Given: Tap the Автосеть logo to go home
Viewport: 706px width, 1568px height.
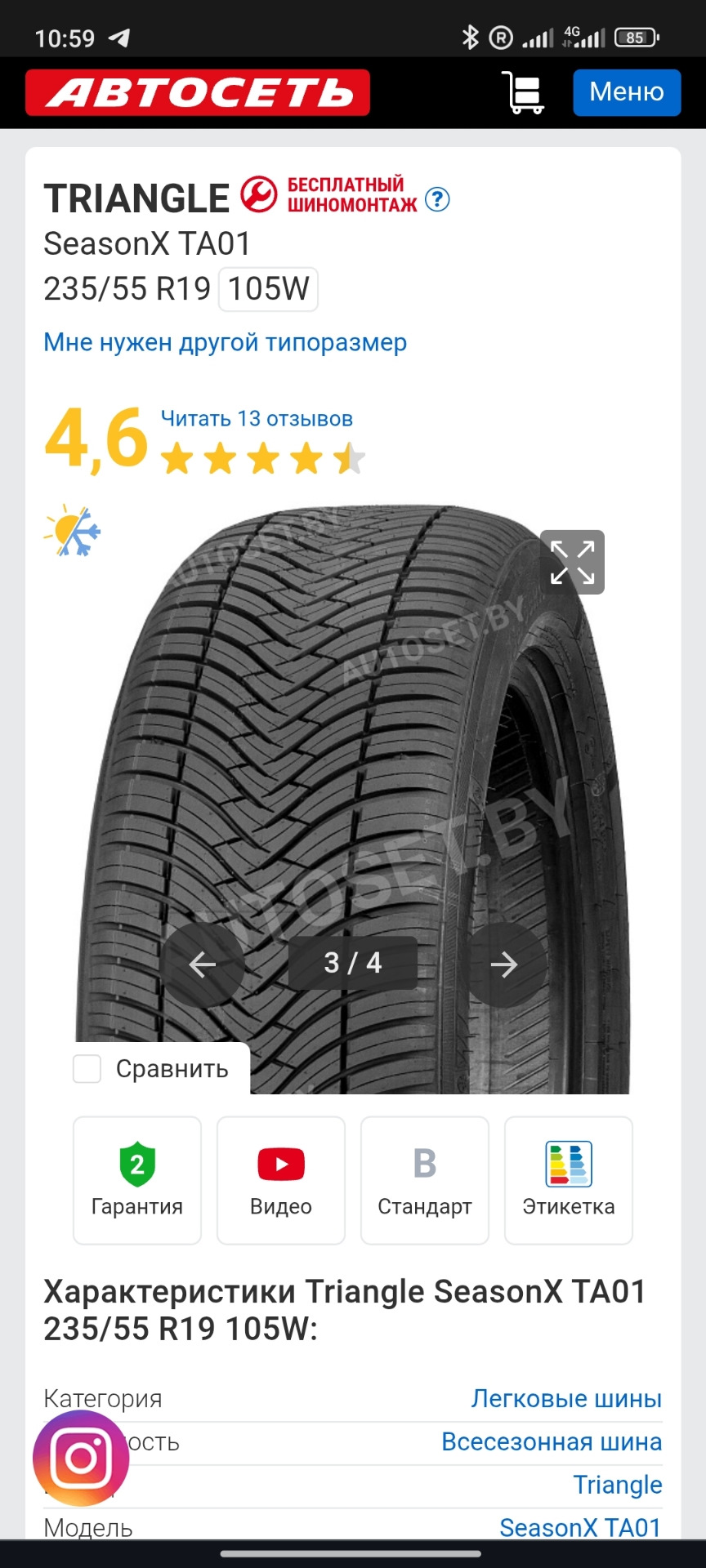Looking at the screenshot, I should pyautogui.click(x=198, y=92).
